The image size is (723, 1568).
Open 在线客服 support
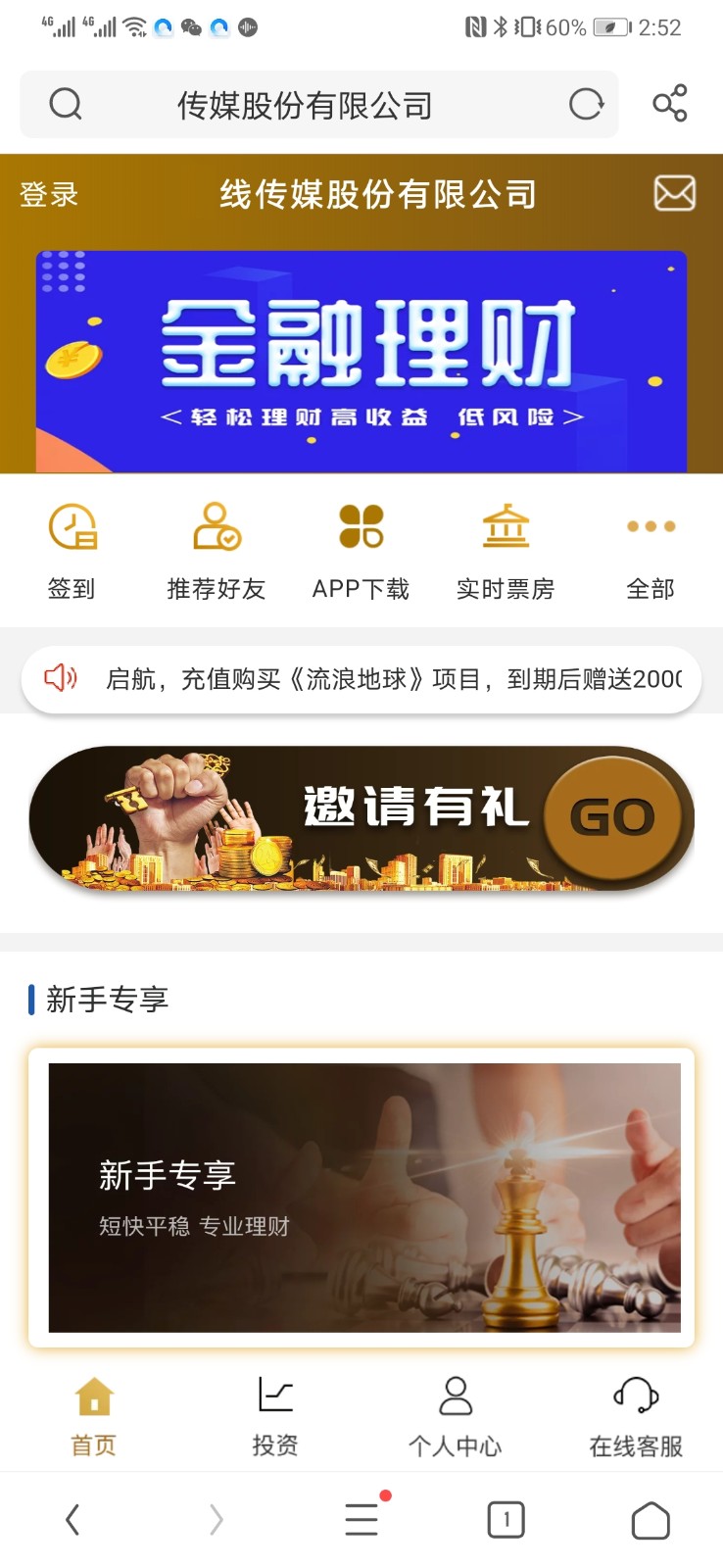point(636,1416)
